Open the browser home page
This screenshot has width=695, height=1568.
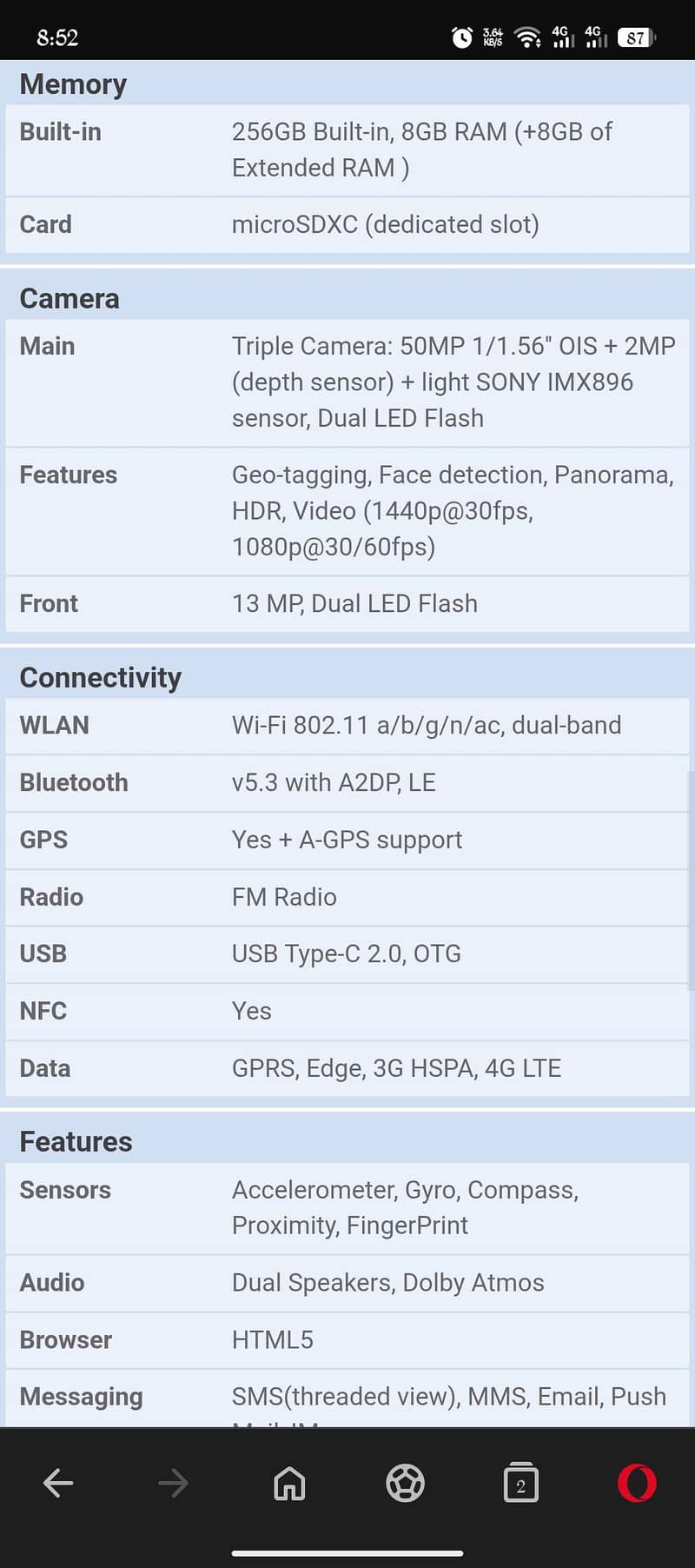pos(289,1483)
